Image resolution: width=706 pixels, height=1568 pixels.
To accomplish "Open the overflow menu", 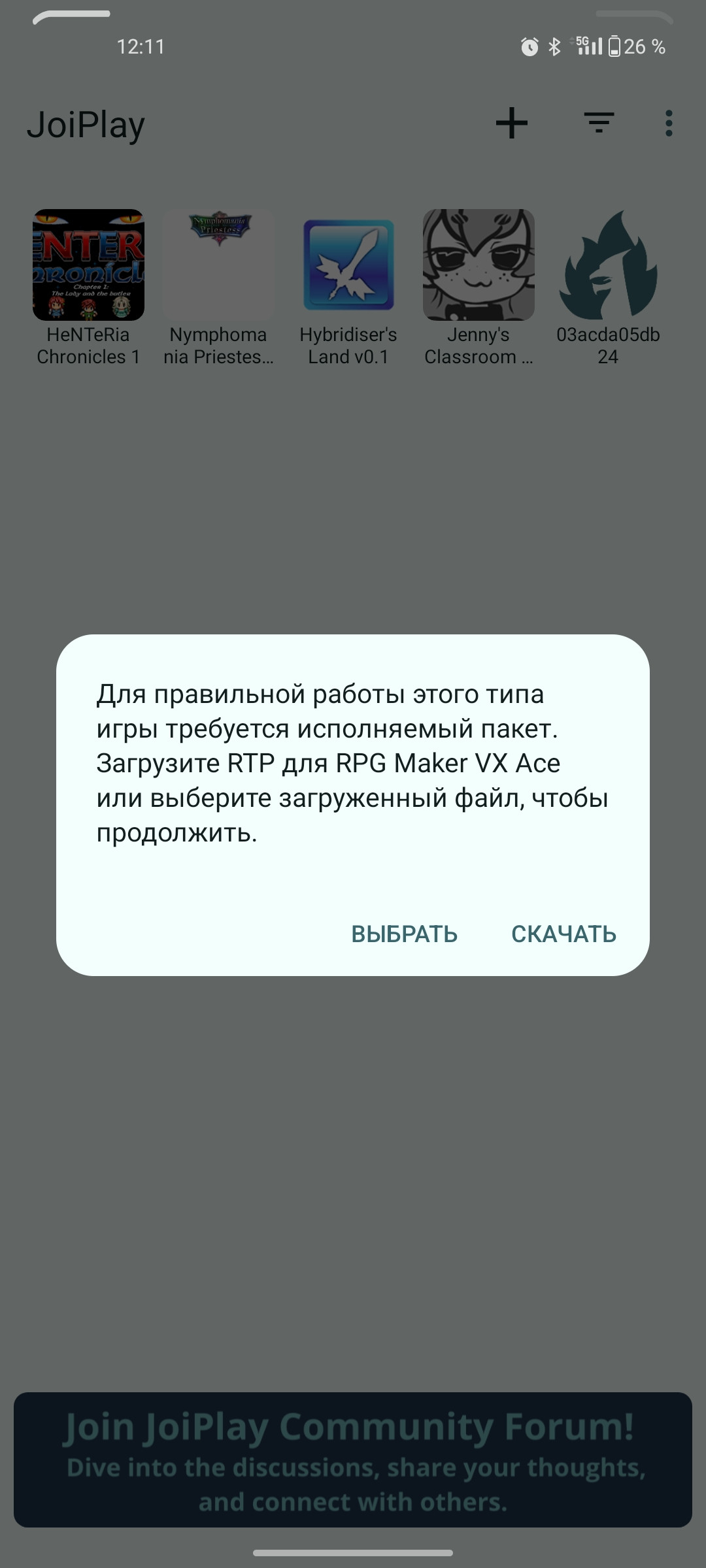I will click(x=668, y=123).
